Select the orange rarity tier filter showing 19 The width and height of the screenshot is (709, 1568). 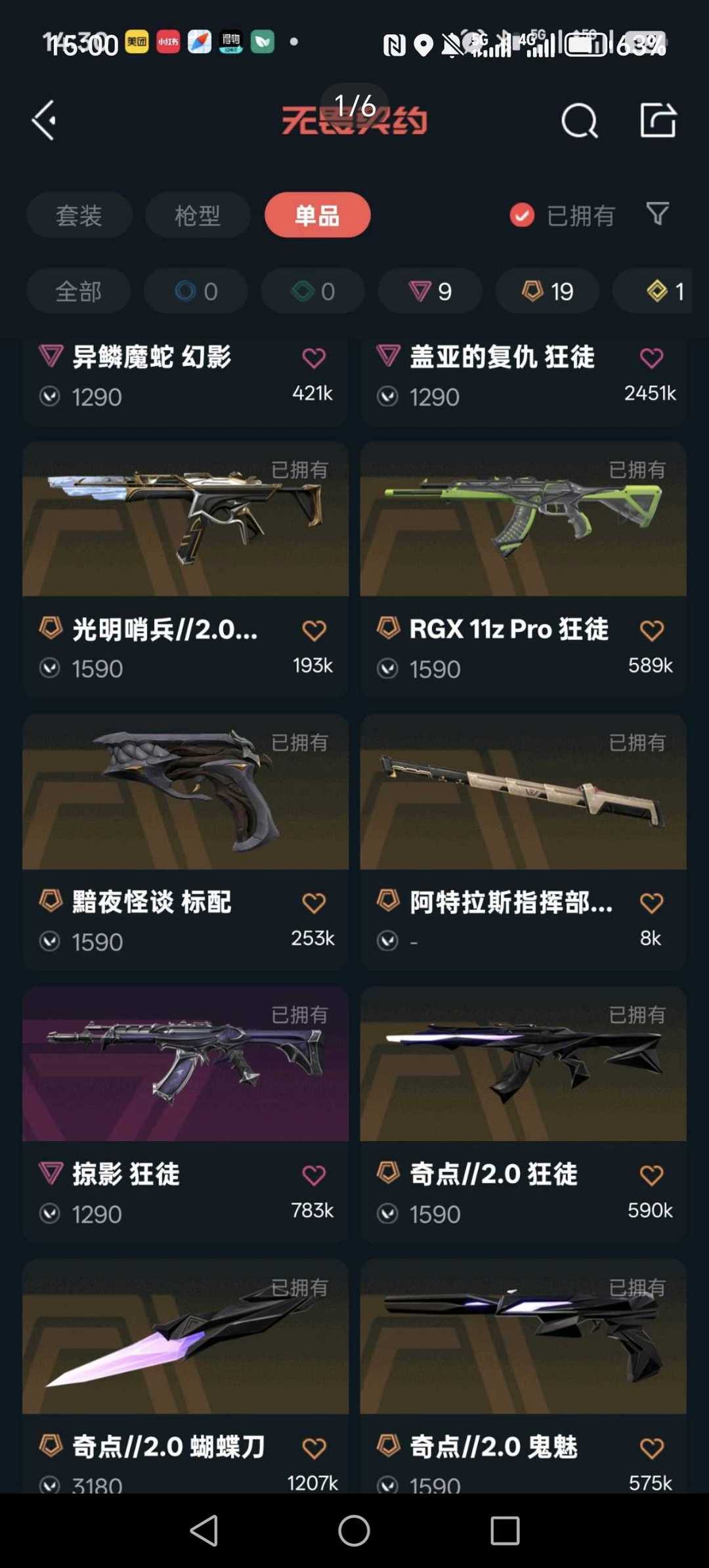click(x=546, y=291)
